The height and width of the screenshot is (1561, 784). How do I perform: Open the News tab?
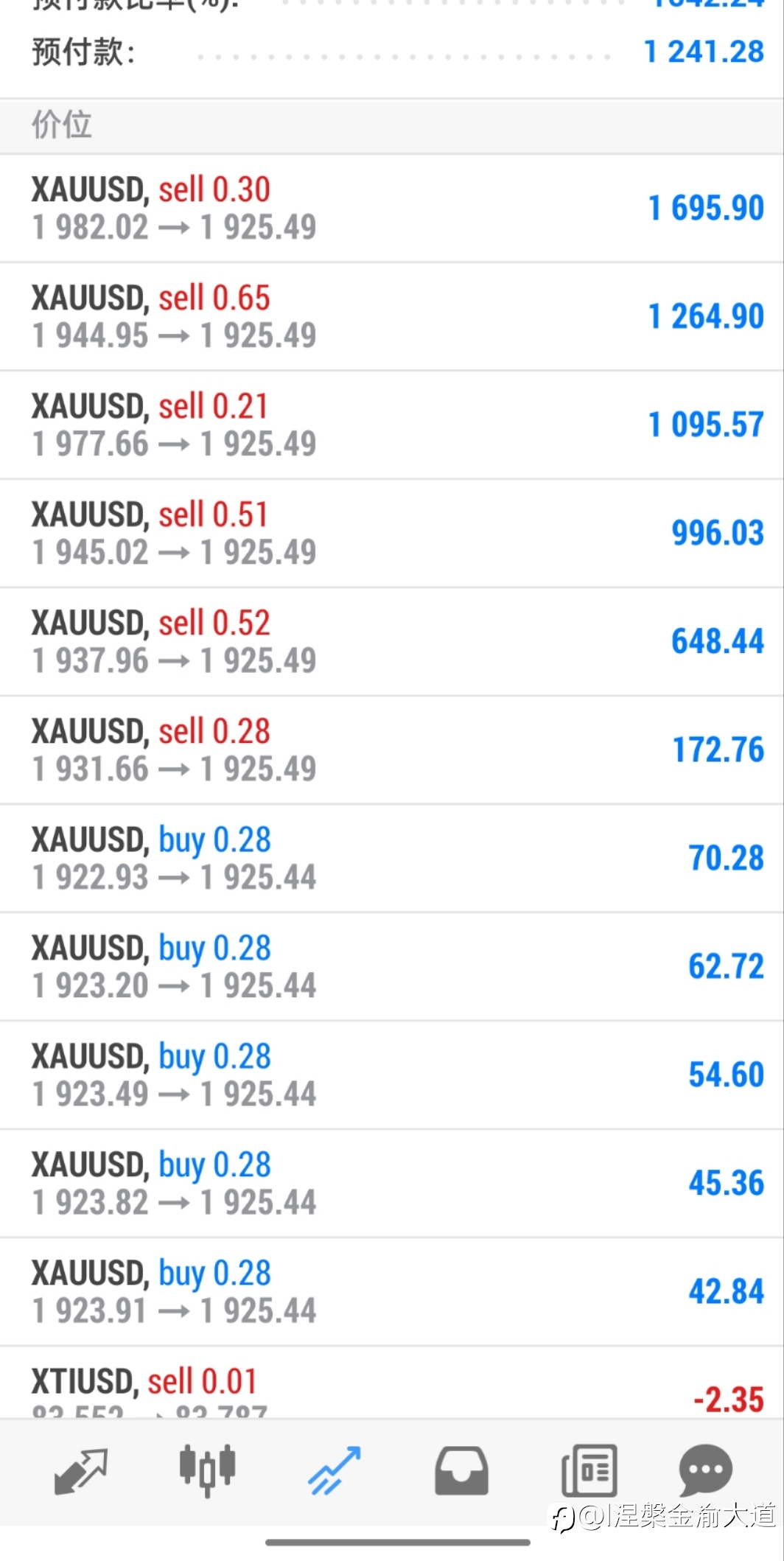(x=589, y=1470)
